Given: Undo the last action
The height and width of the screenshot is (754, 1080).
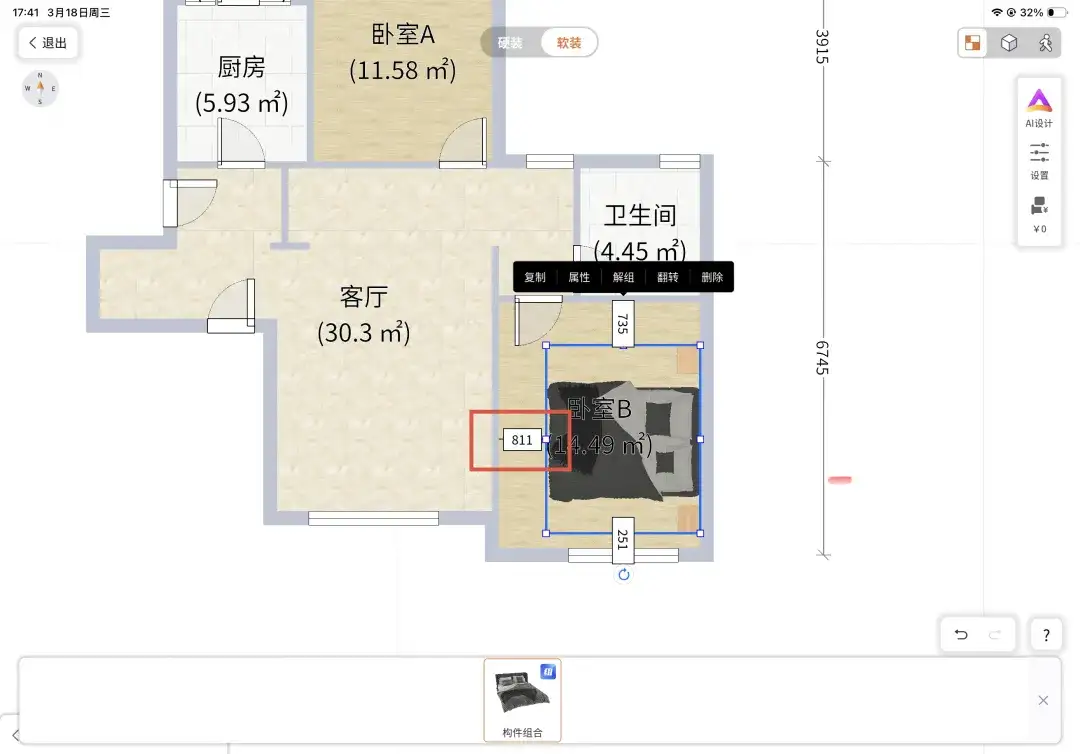Looking at the screenshot, I should tap(961, 635).
